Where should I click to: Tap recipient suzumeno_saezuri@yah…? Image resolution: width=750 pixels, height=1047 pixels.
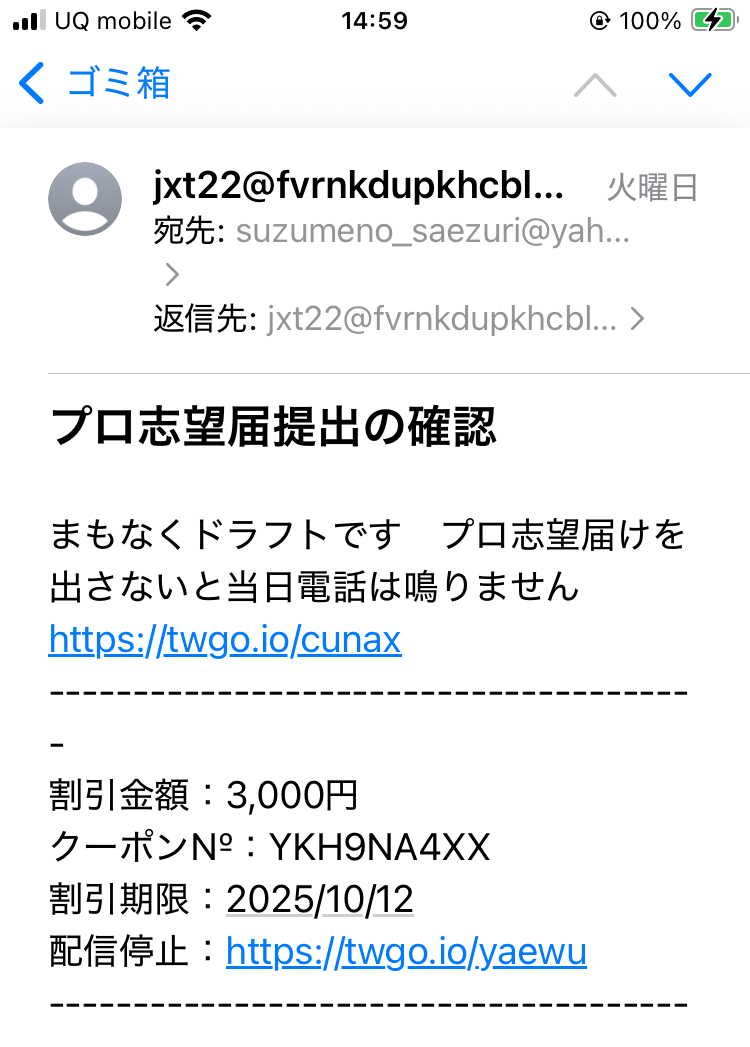(432, 232)
